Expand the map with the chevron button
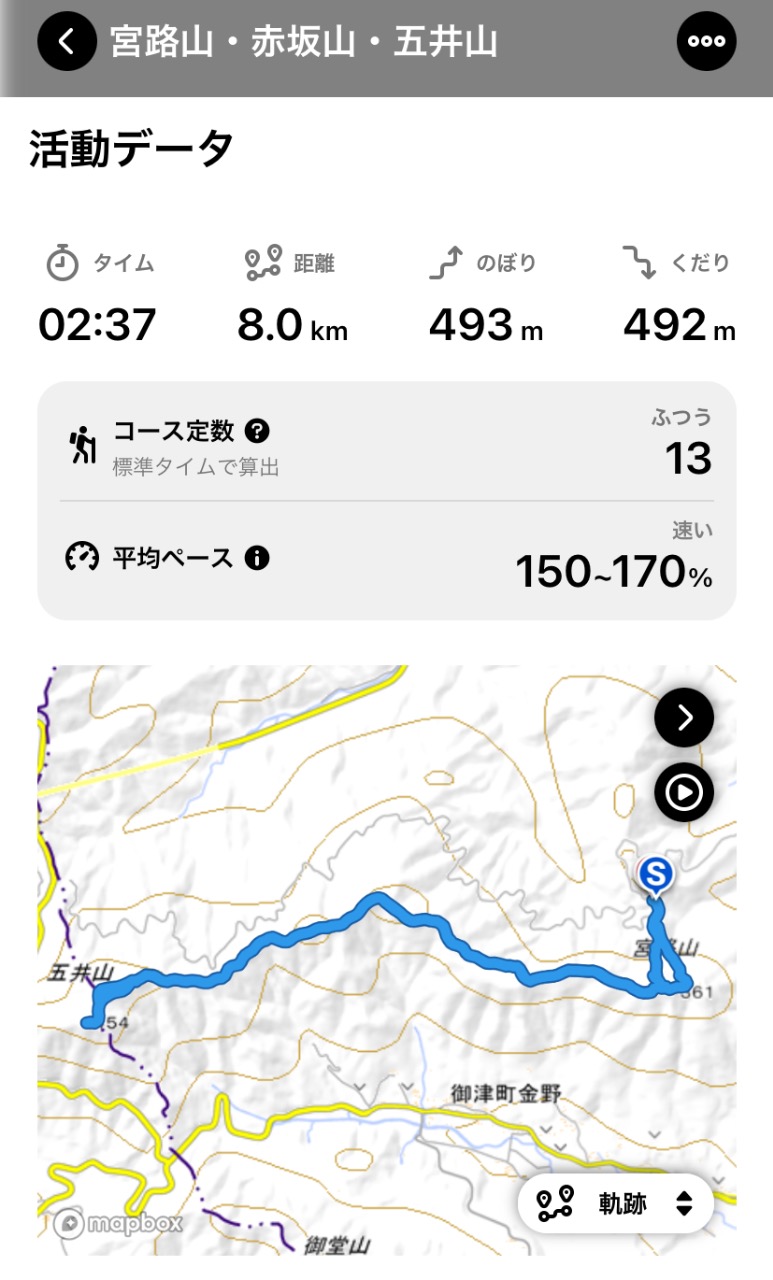 pos(685,718)
